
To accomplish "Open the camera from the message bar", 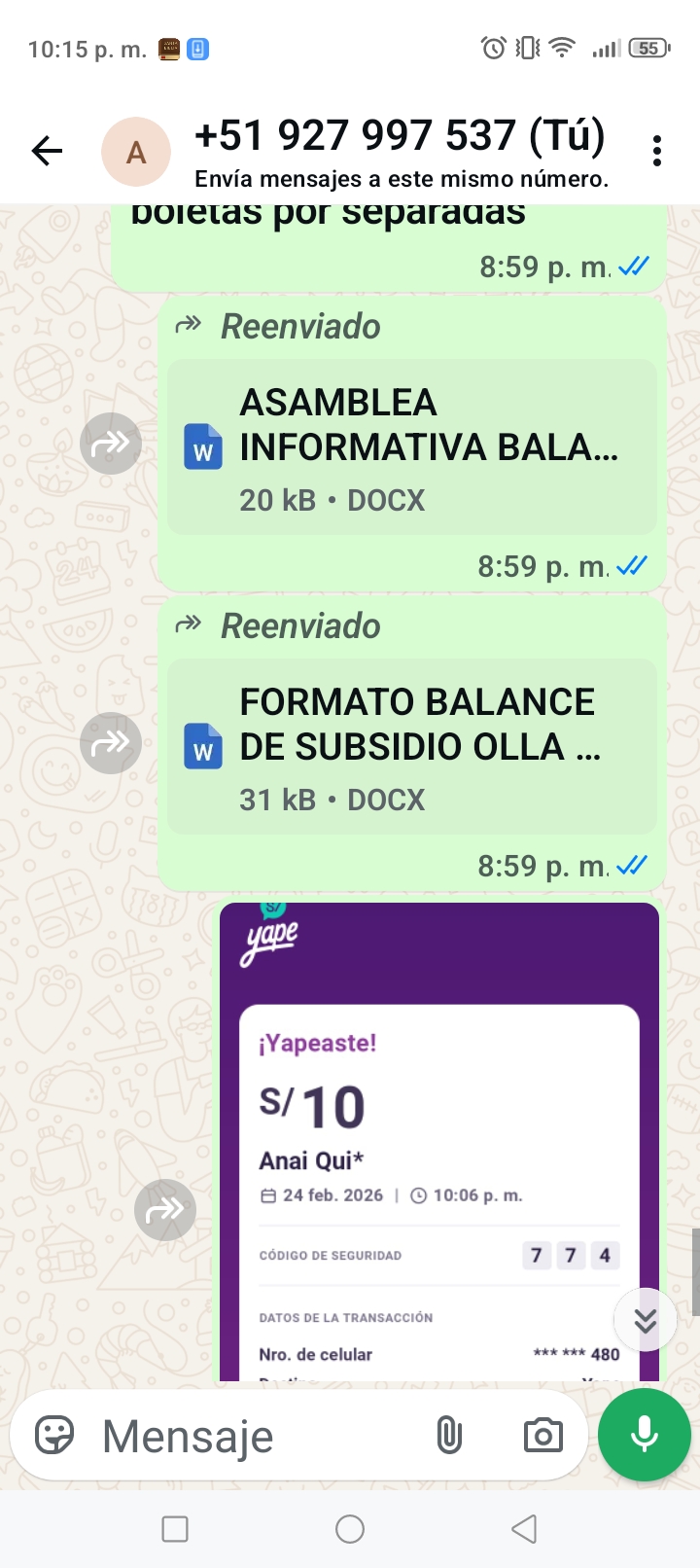I will 542,1436.
